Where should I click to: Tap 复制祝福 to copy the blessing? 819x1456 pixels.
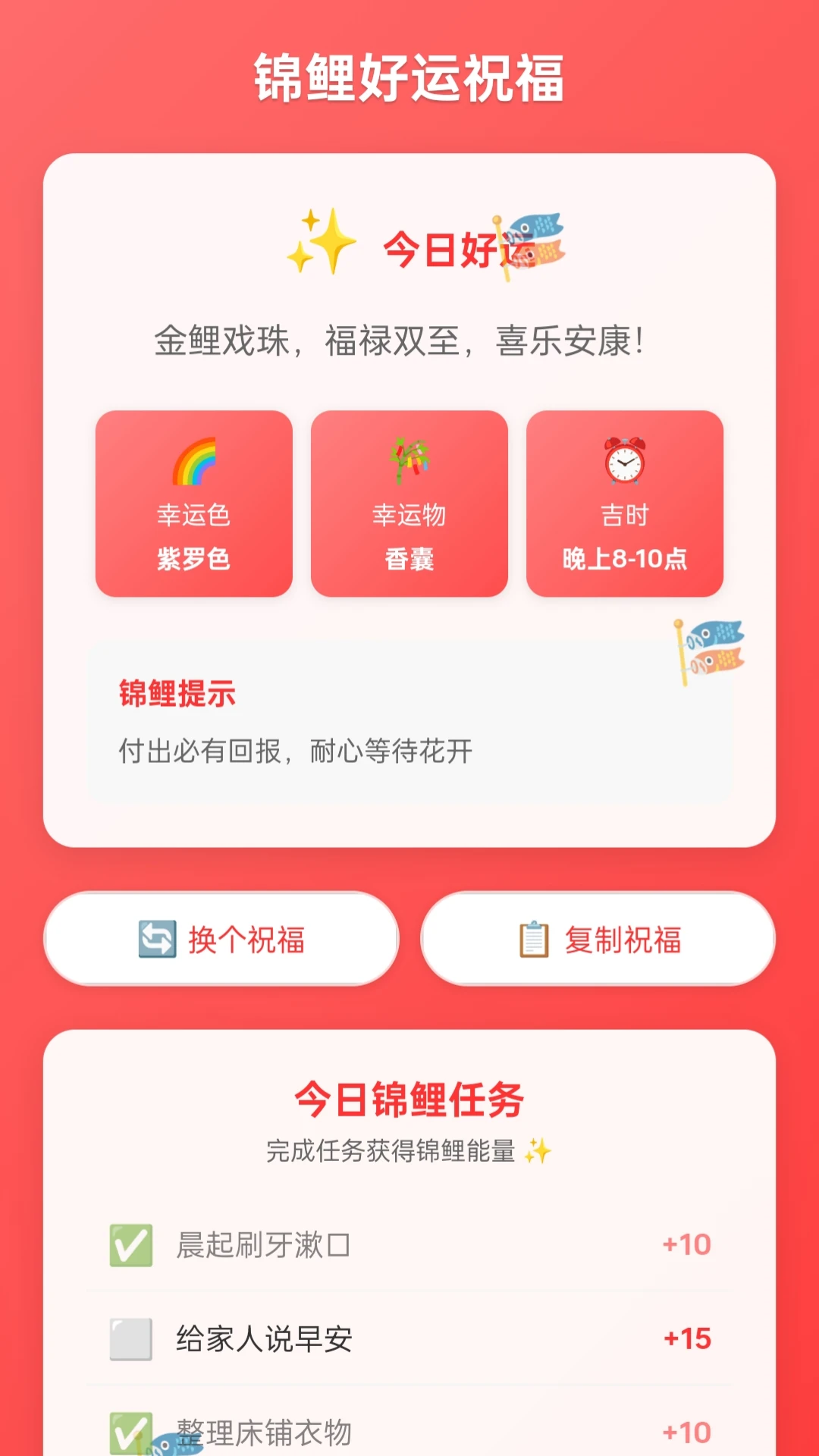pyautogui.click(x=598, y=939)
